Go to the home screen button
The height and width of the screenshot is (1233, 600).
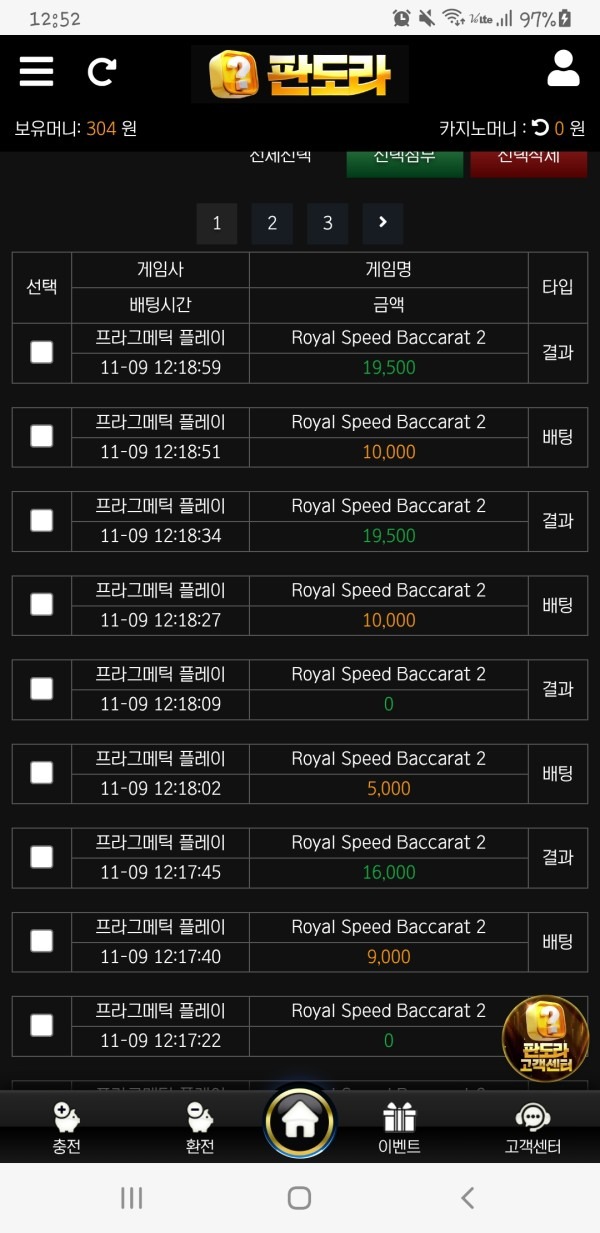[299, 1122]
